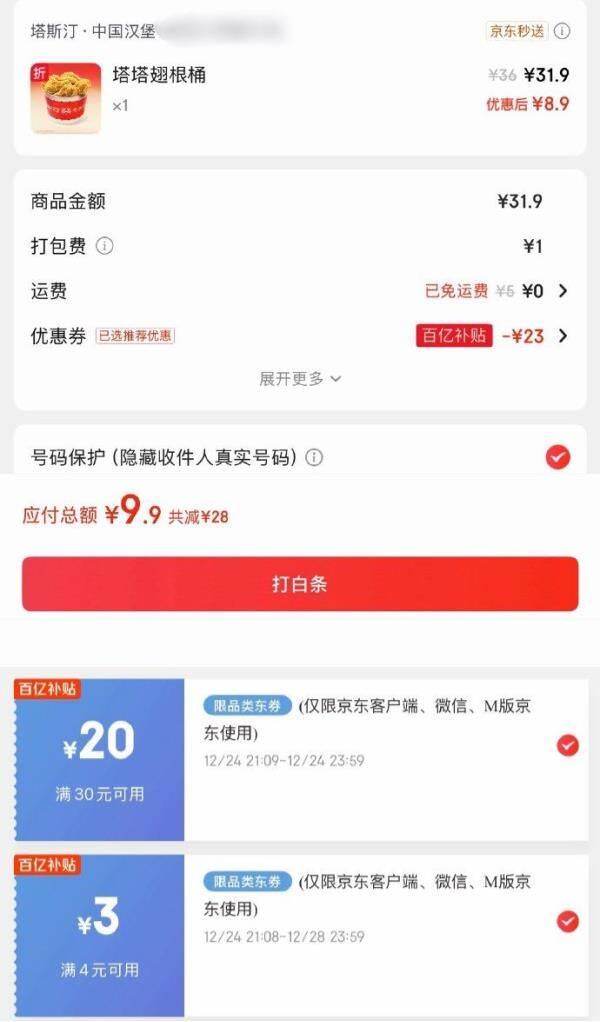Toggle the 号码保护 checkbox
This screenshot has width=600, height=1022.
pos(558,457)
